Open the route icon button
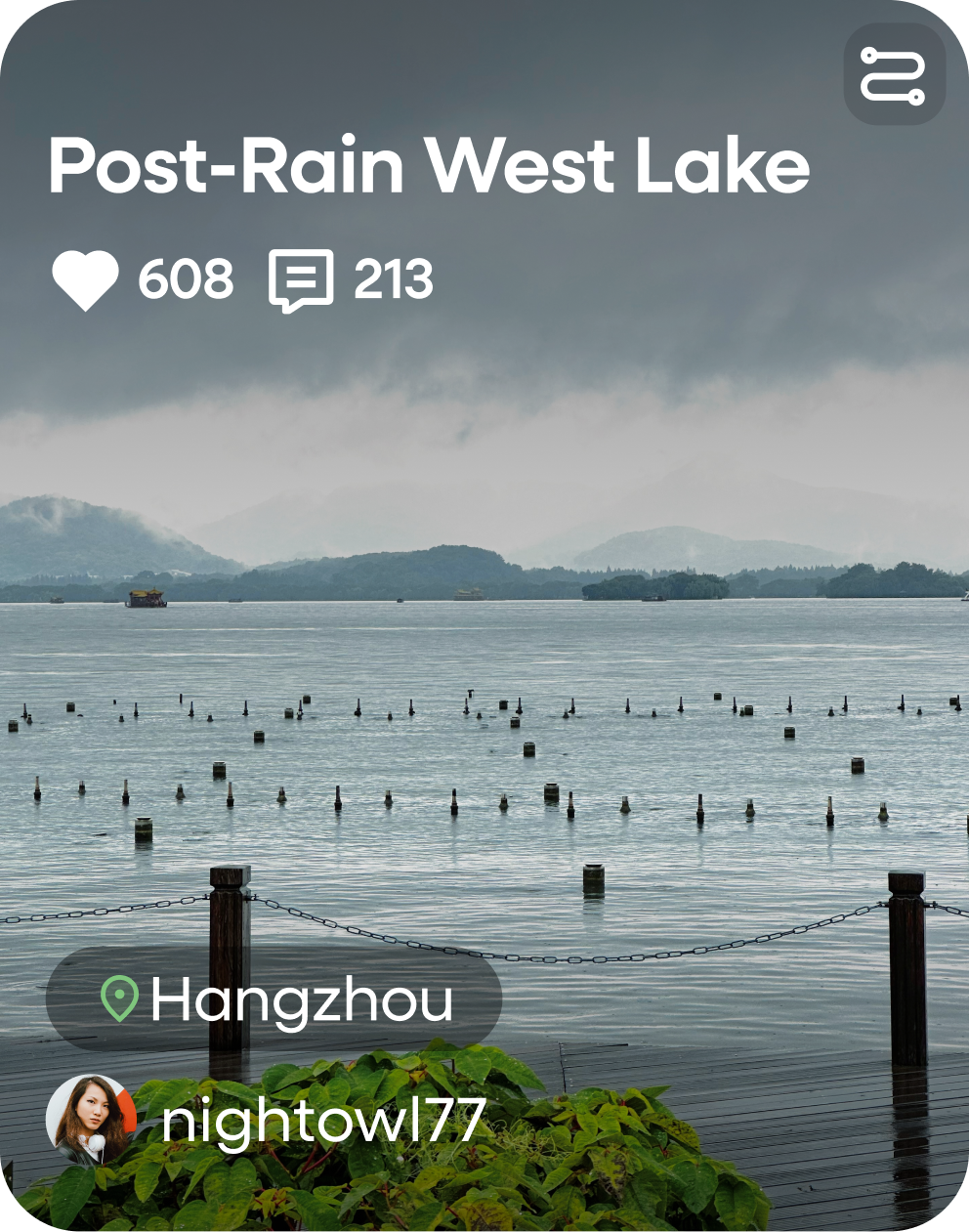Image resolution: width=969 pixels, height=1232 pixels. (893, 75)
